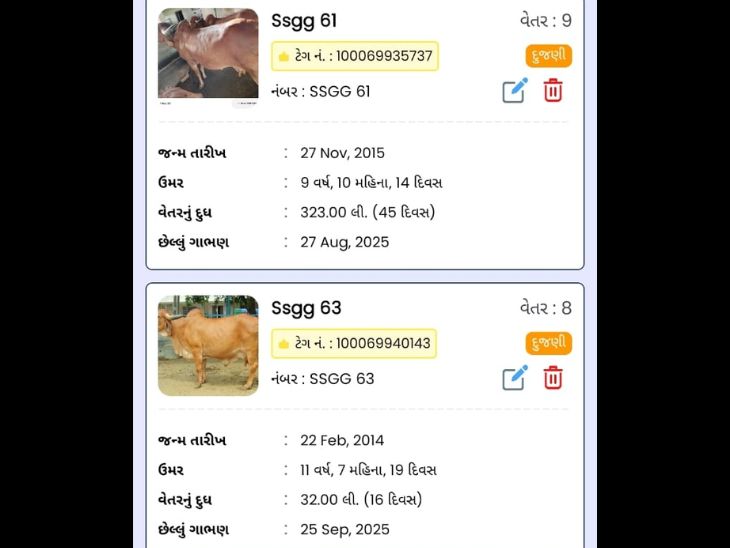The image size is (730, 548).
Task: Edit the Ssgg 63 cattle record
Action: pos(514,378)
